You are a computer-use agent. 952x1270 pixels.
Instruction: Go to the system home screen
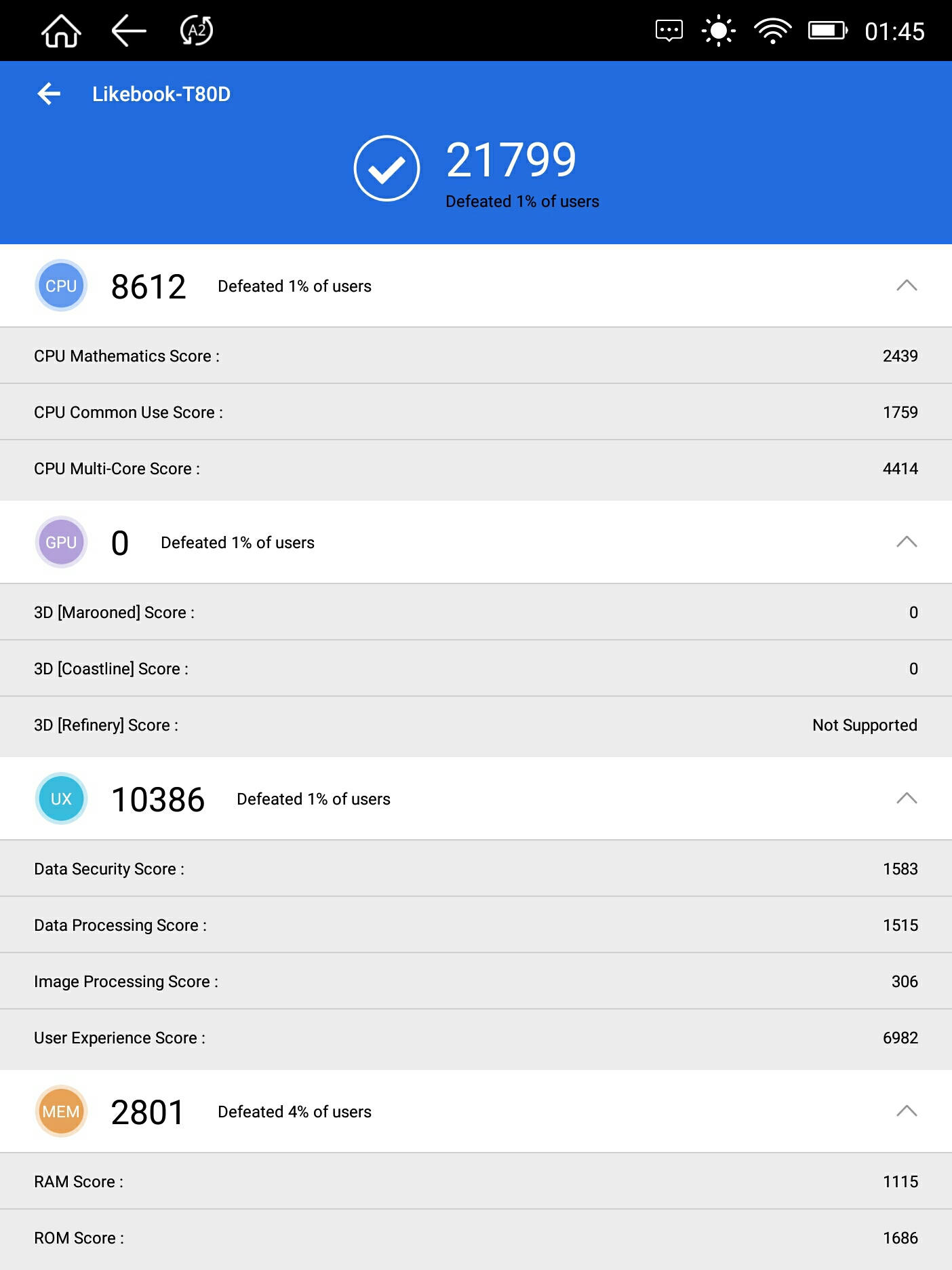tap(61, 31)
